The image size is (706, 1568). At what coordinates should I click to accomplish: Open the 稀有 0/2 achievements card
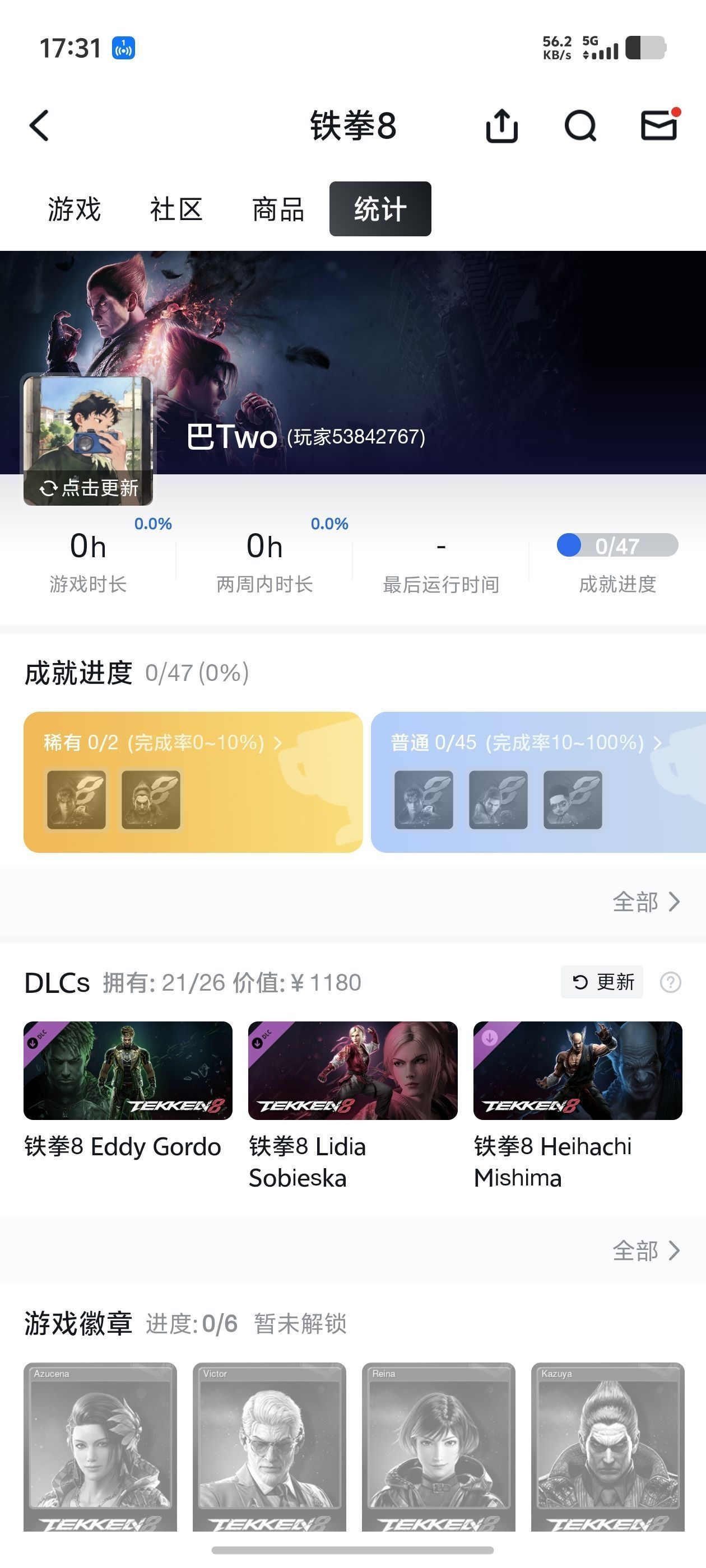pos(193,782)
